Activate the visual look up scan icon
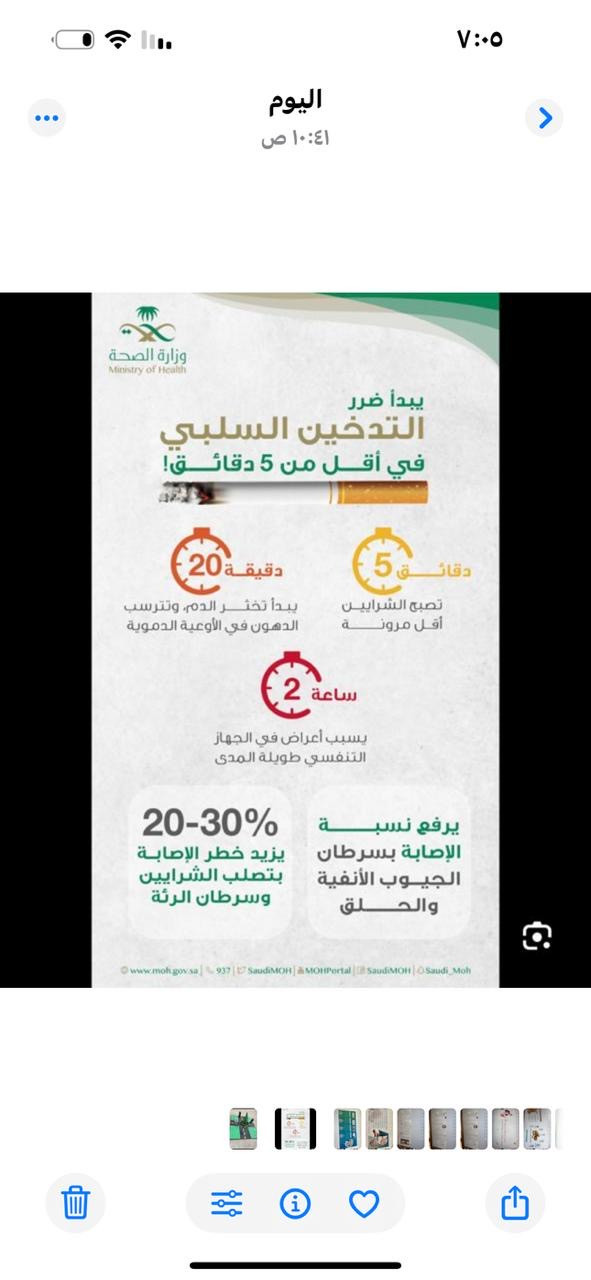Viewport: 591px width, 1280px height. pos(537,936)
